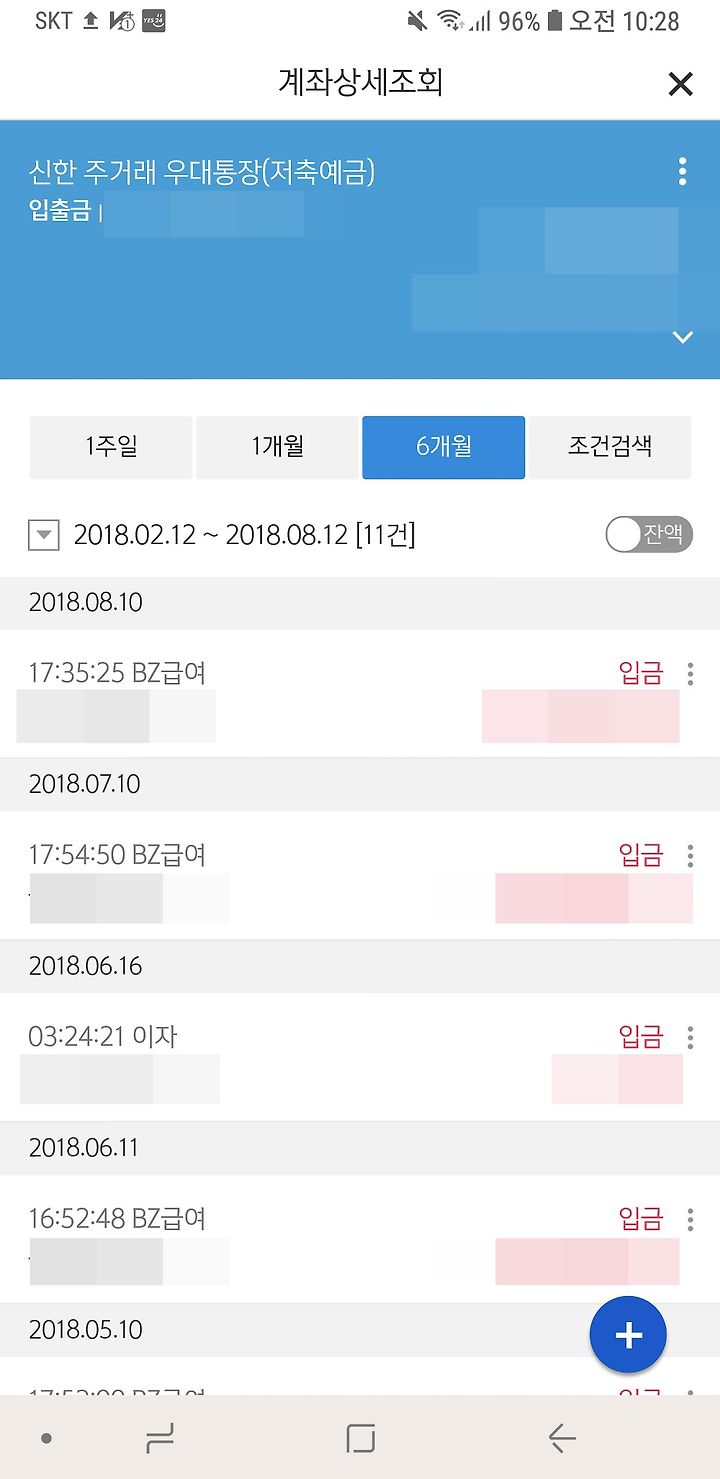720x1479 pixels.
Task: Expand the account details chevron
Action: click(683, 337)
